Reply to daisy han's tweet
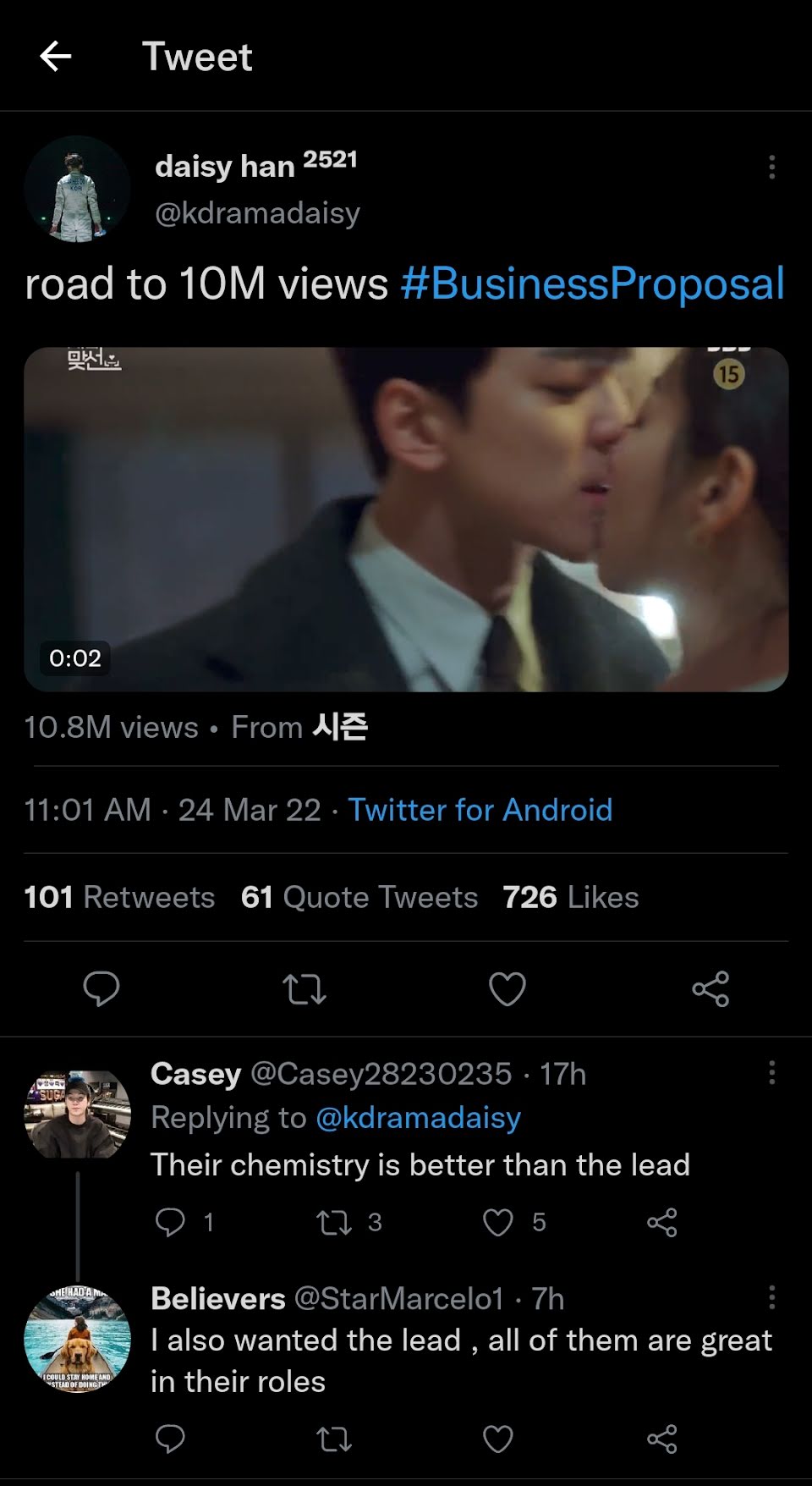 101,988
